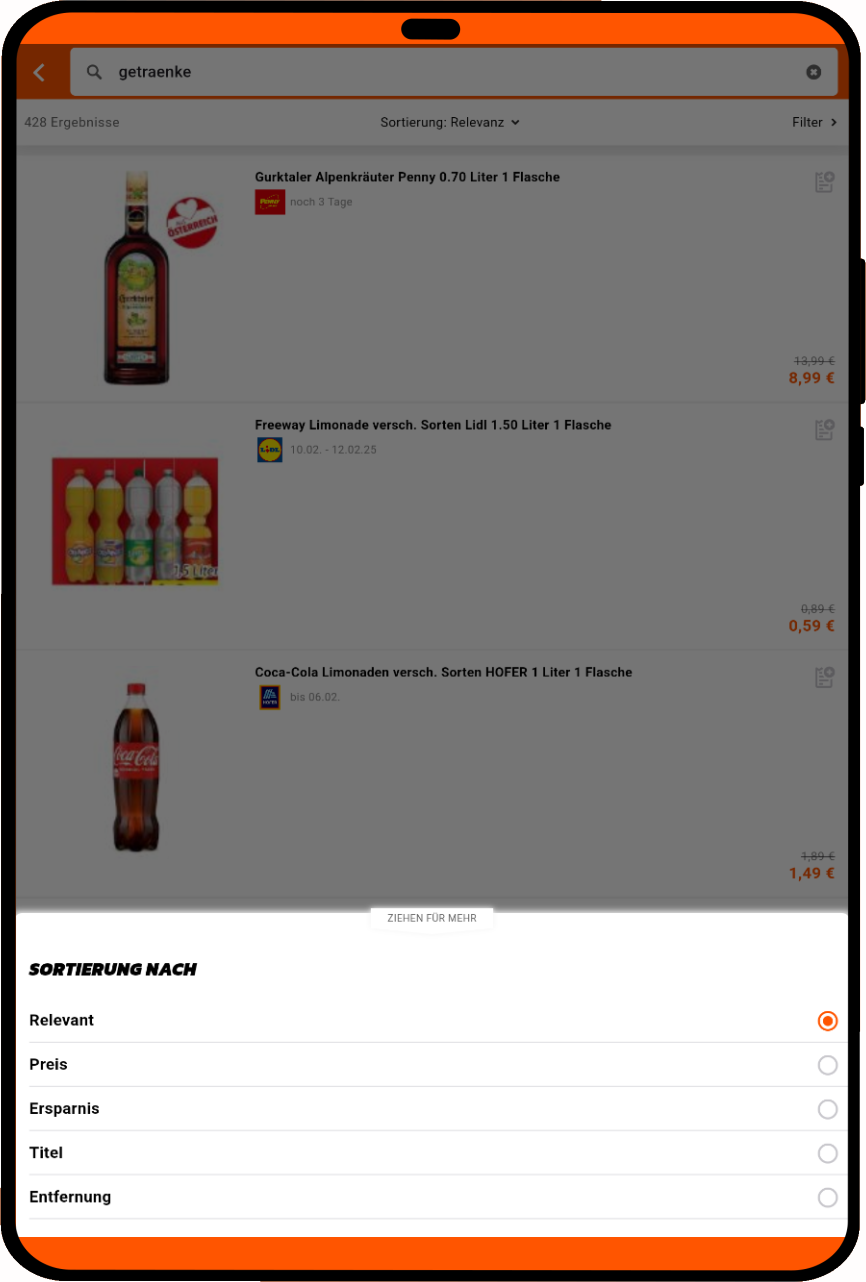Viewport: 866px width, 1282px height.
Task: Select Relevant in the Sortierung Nach list
Action: tap(827, 1021)
